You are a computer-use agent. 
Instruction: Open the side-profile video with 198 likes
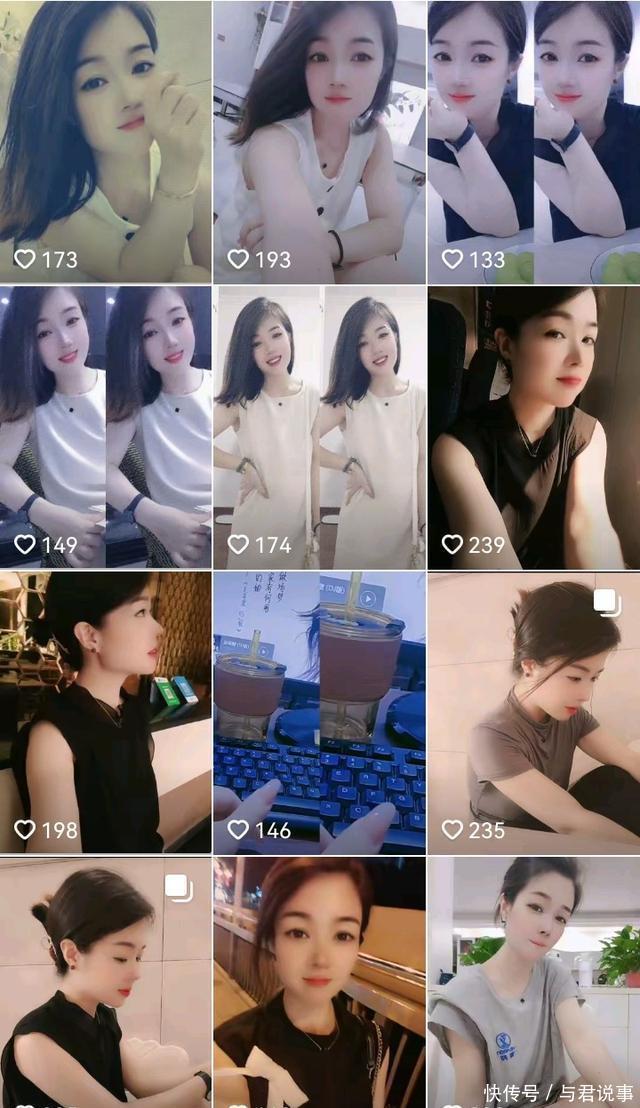pos(105,712)
